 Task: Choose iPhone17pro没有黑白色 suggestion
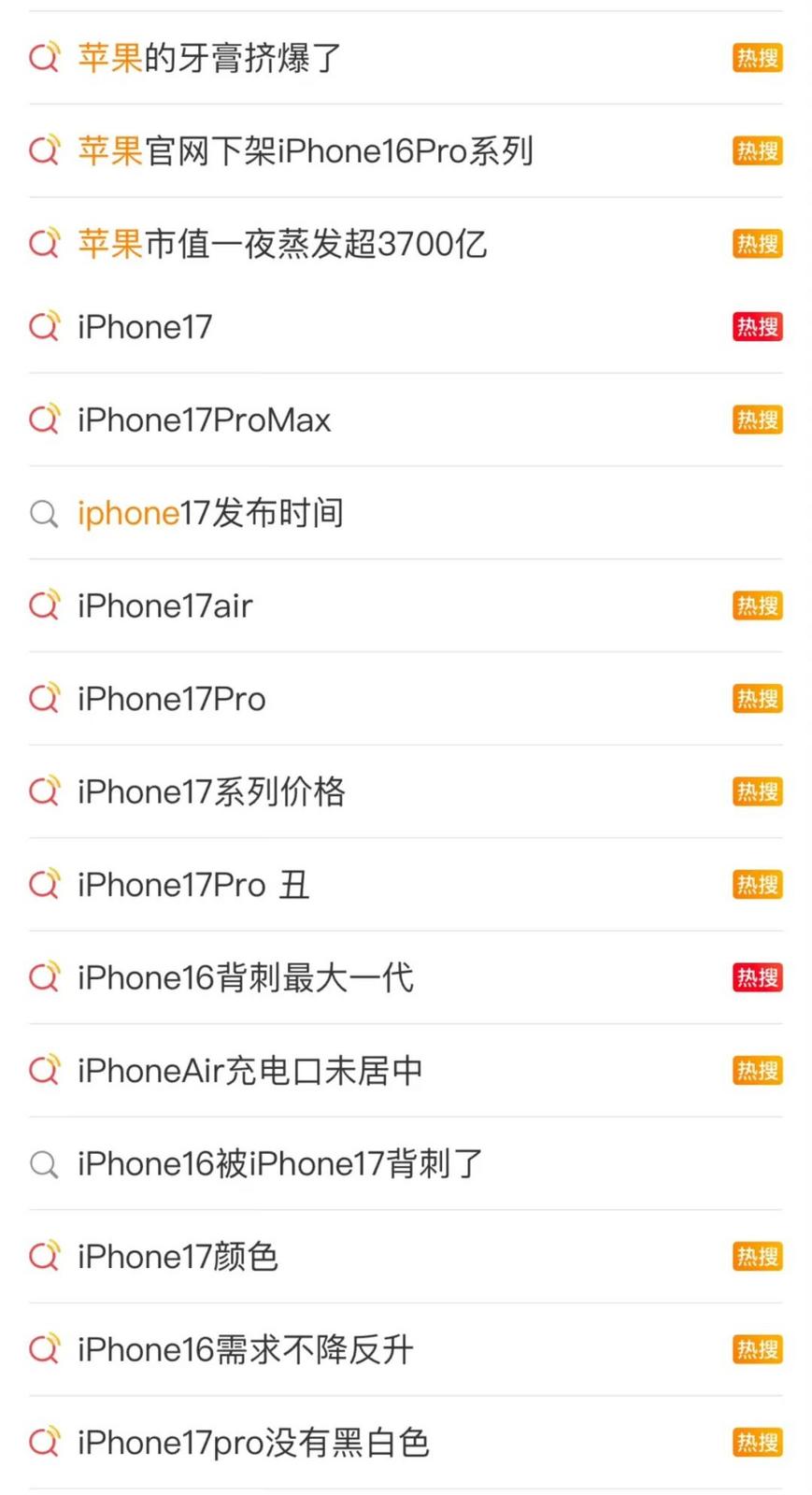pyautogui.click(x=254, y=1443)
